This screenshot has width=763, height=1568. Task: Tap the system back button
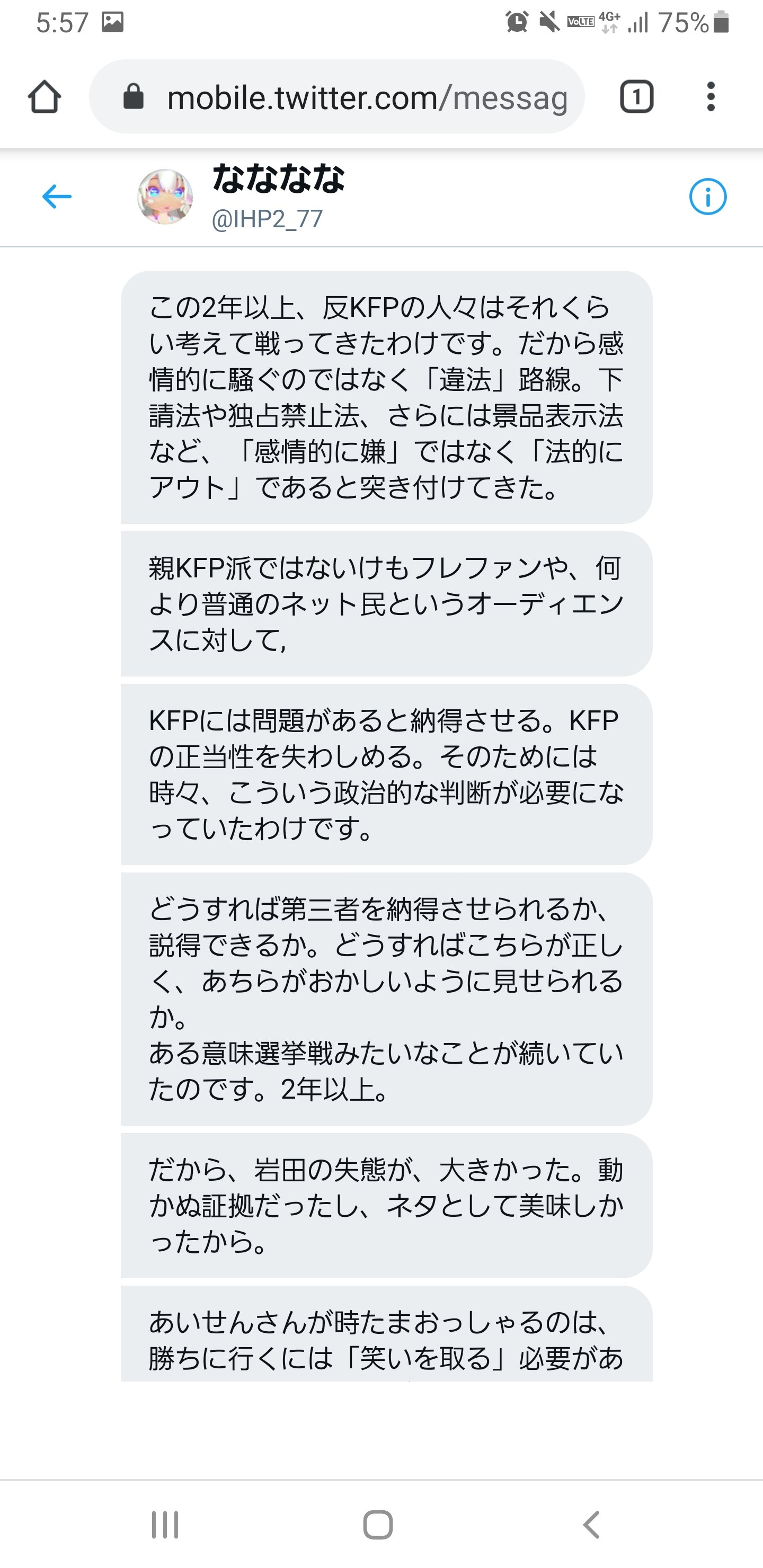(x=591, y=1525)
